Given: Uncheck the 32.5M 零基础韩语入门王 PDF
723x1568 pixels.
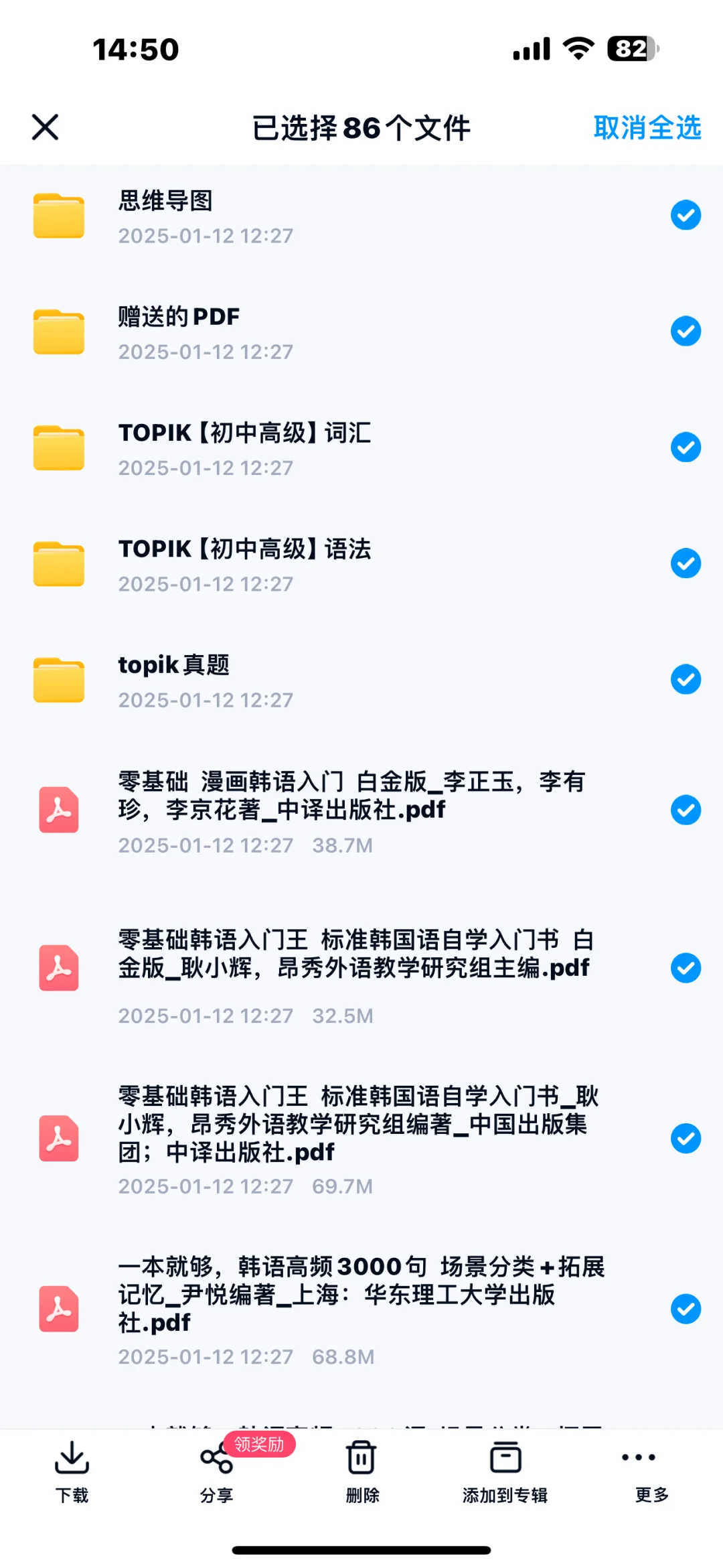Looking at the screenshot, I should (x=686, y=968).
